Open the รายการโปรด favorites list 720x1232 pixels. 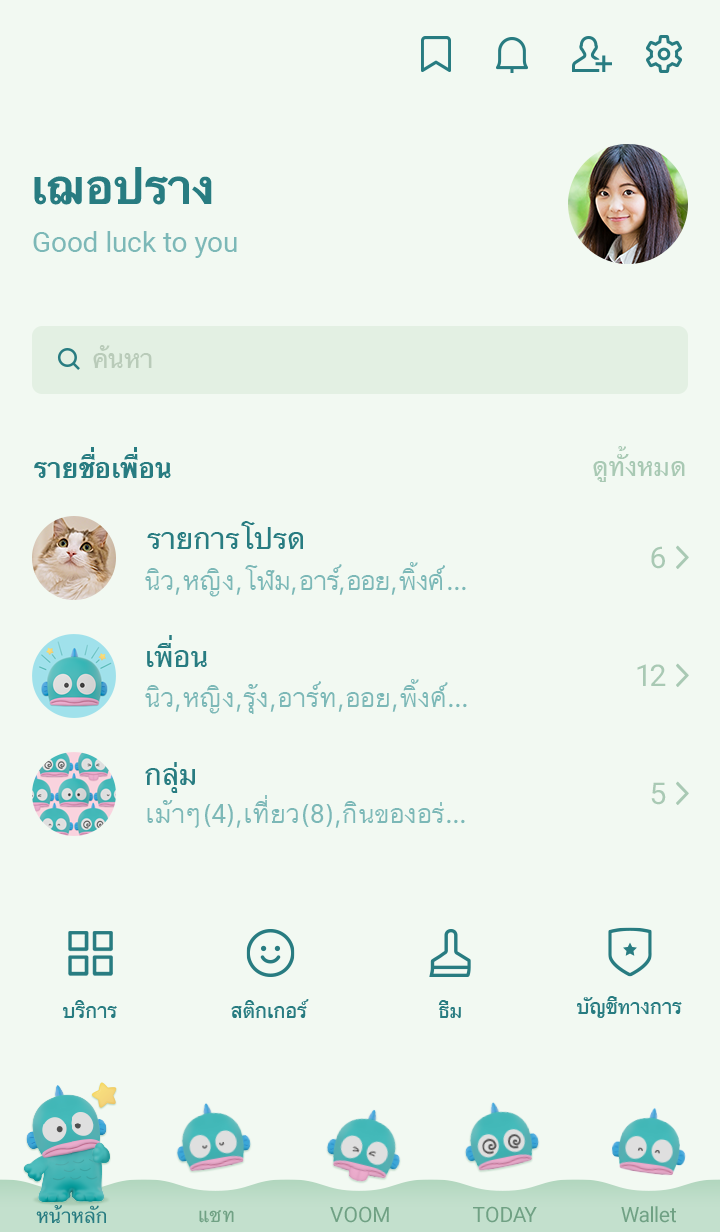tap(360, 558)
